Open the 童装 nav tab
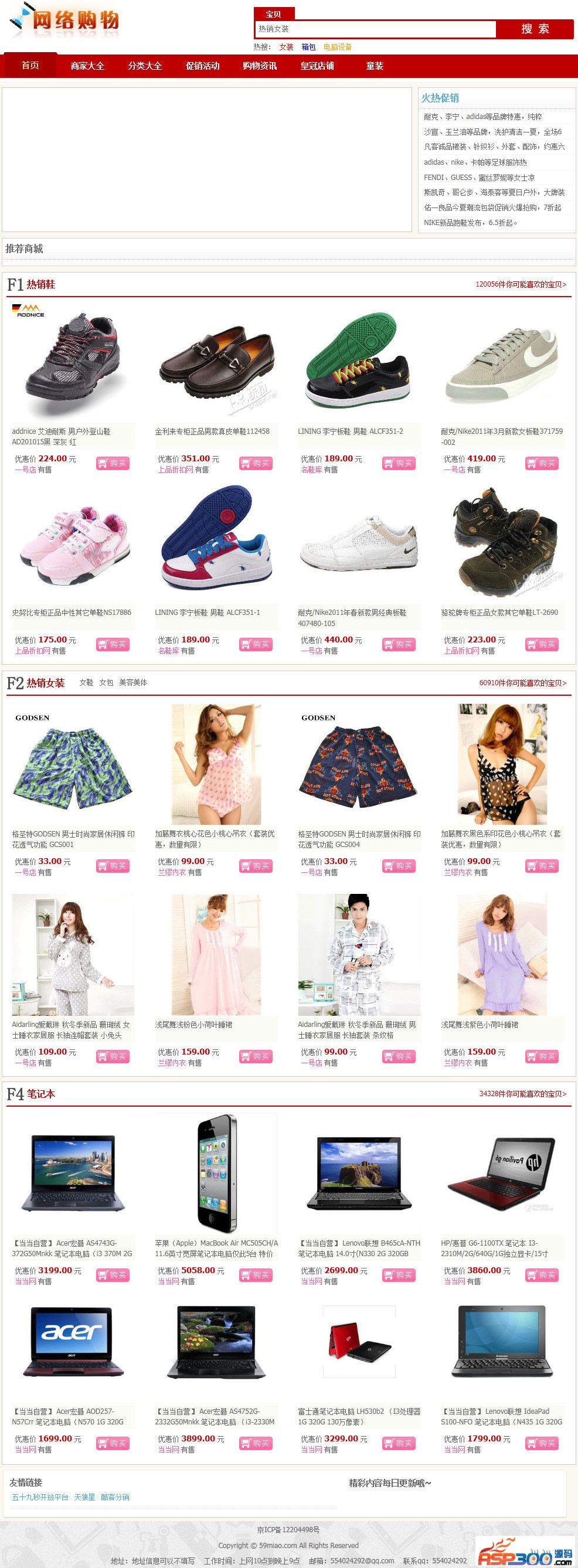Image resolution: width=578 pixels, height=1568 pixels. [x=375, y=66]
